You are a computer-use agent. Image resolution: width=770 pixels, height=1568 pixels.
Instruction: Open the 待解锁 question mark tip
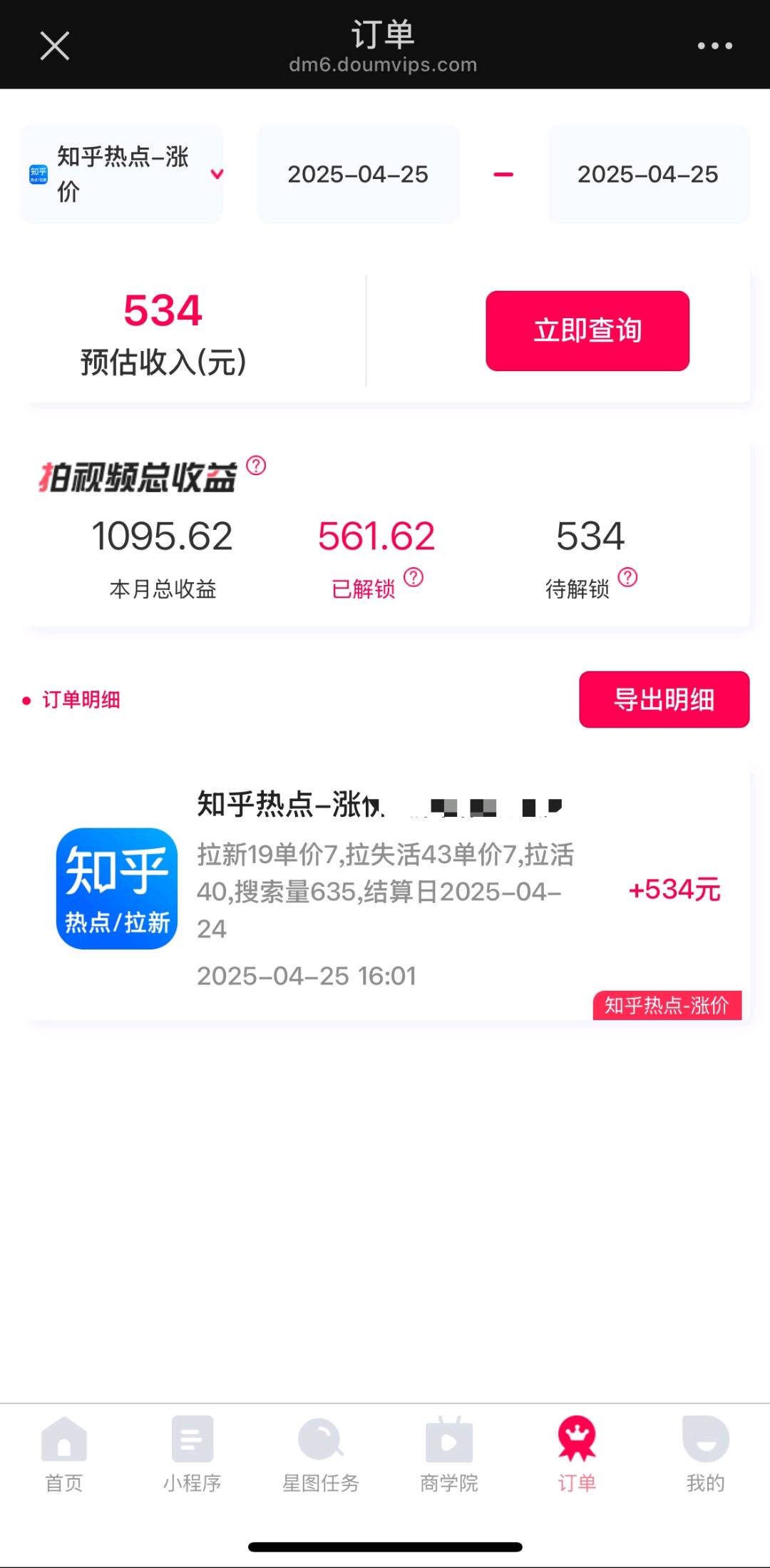pos(627,577)
